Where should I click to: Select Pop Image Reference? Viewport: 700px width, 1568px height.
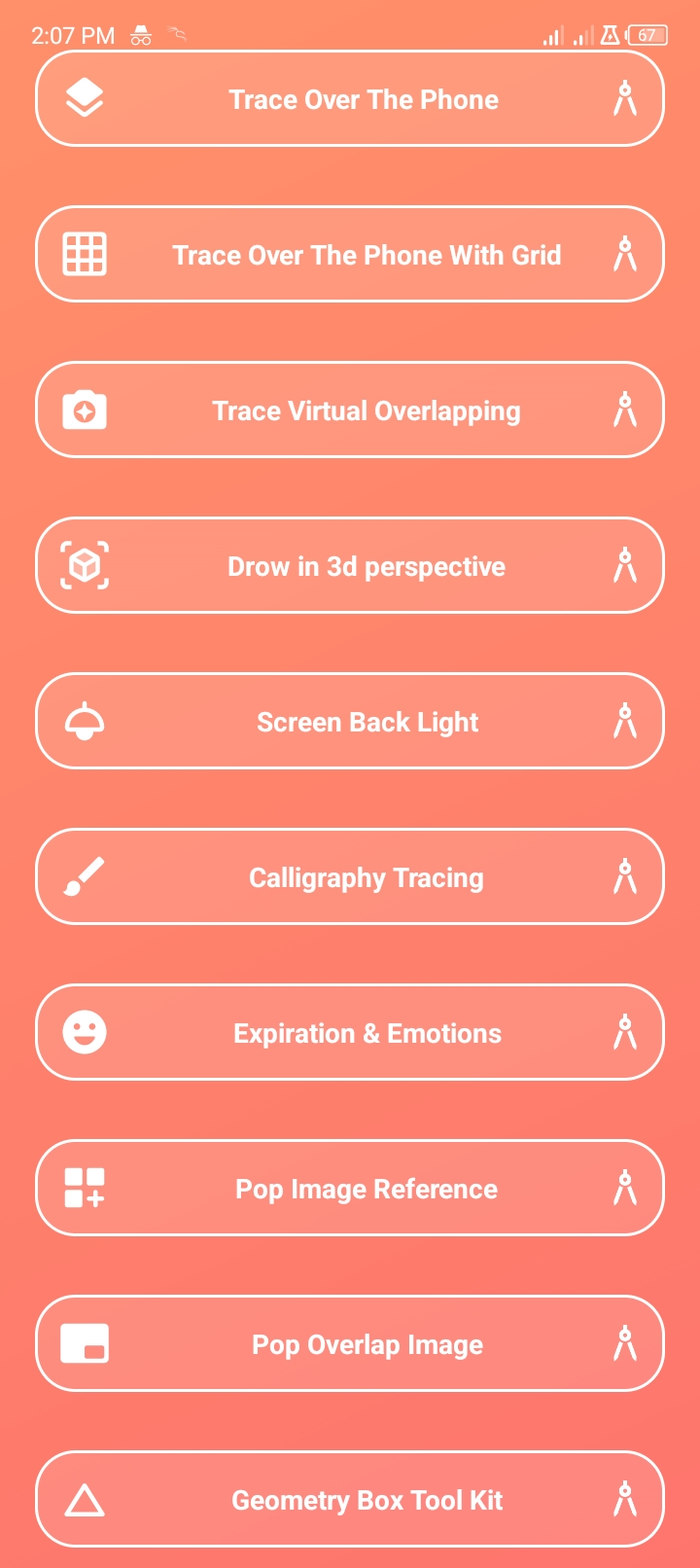367,1189
